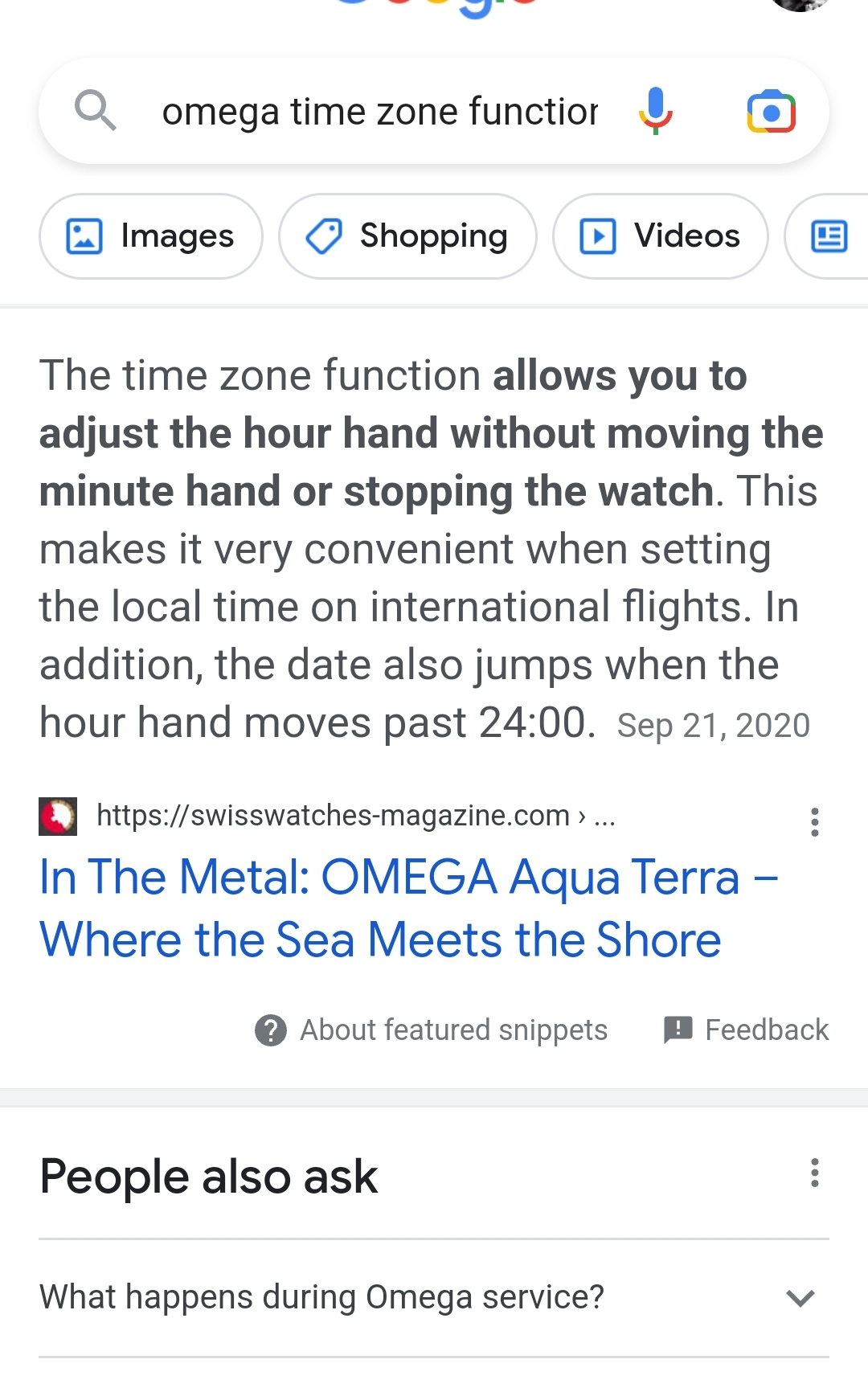The image size is (868, 1392).
Task: Open Google Lens camera search
Action: [771, 112]
